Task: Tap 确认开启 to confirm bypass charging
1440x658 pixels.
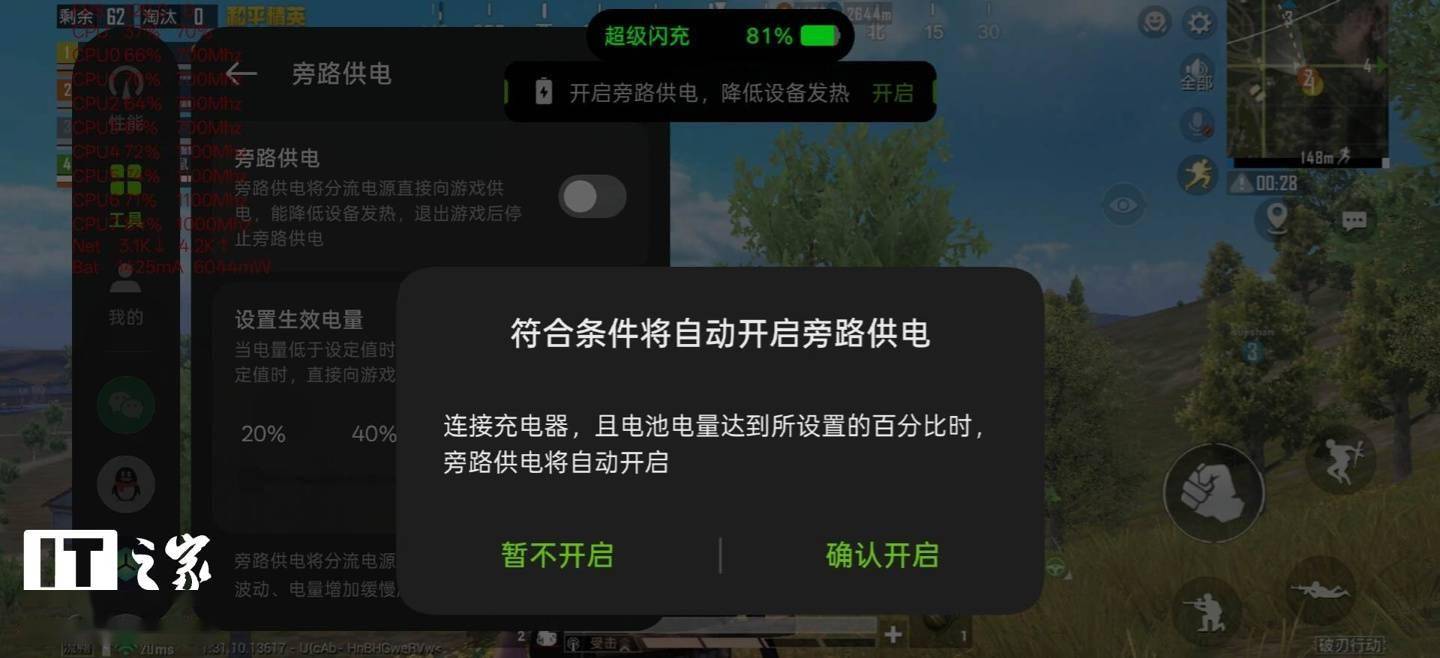Action: 881,555
